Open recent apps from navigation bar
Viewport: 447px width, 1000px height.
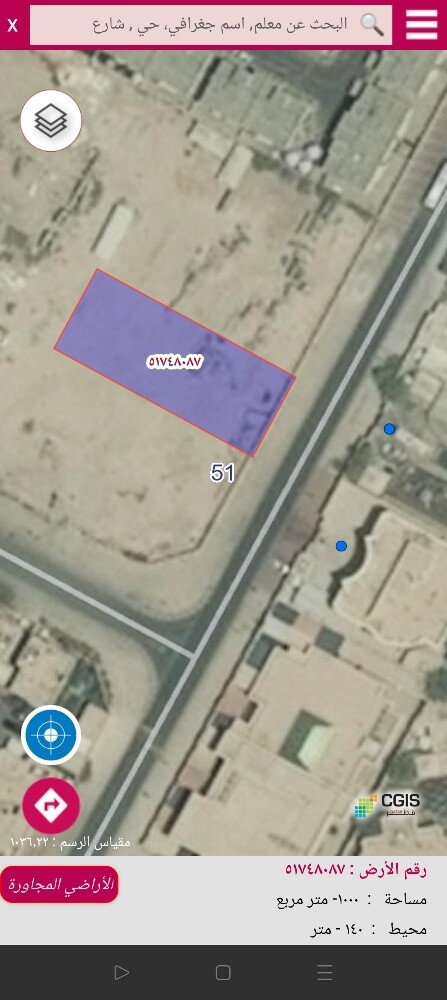click(x=325, y=972)
